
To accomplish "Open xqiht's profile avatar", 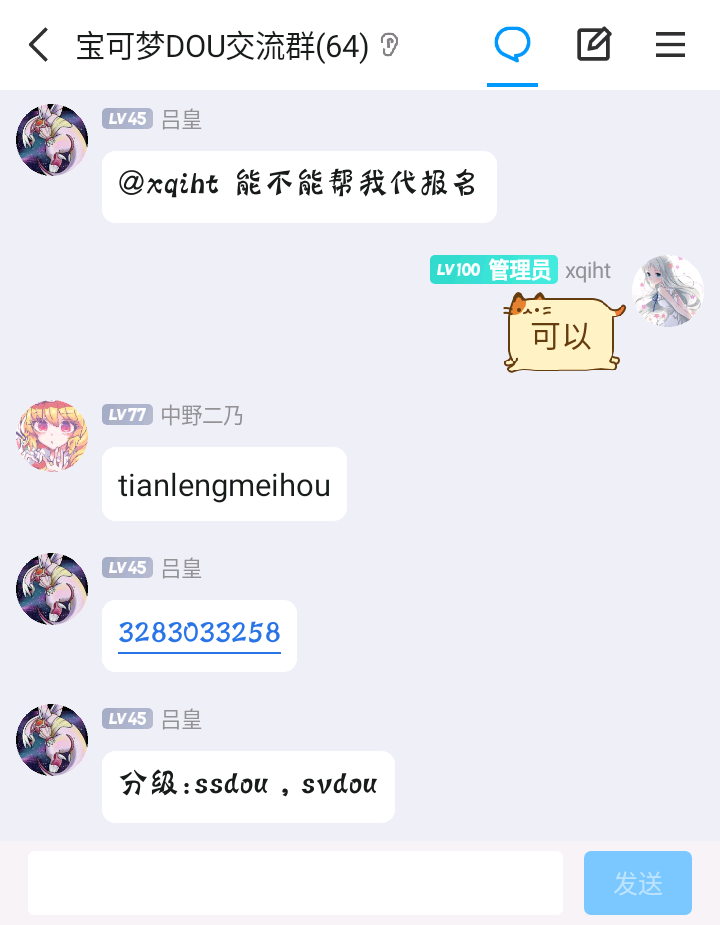I will pos(667,291).
